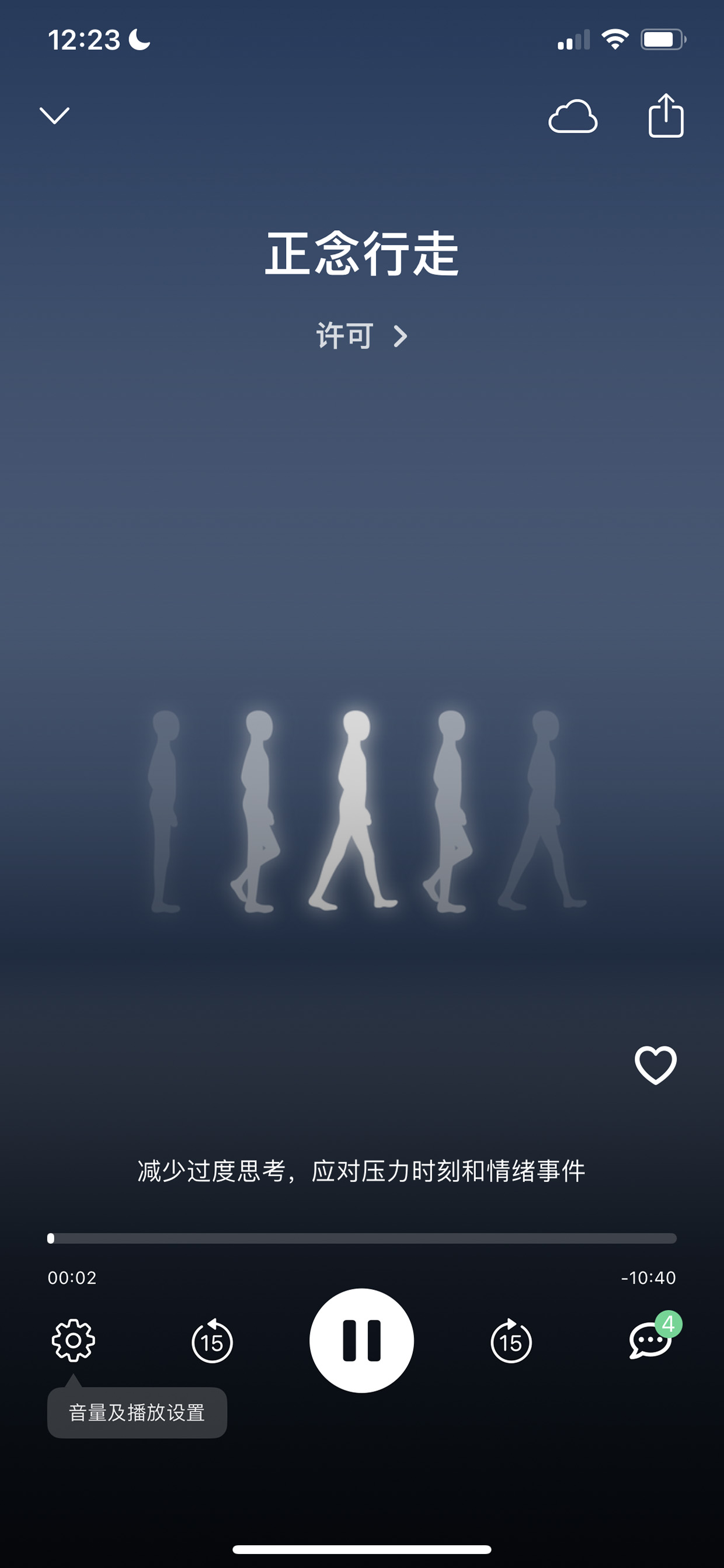Skip forward 15 seconds
The width and height of the screenshot is (724, 1568).
coord(511,1340)
